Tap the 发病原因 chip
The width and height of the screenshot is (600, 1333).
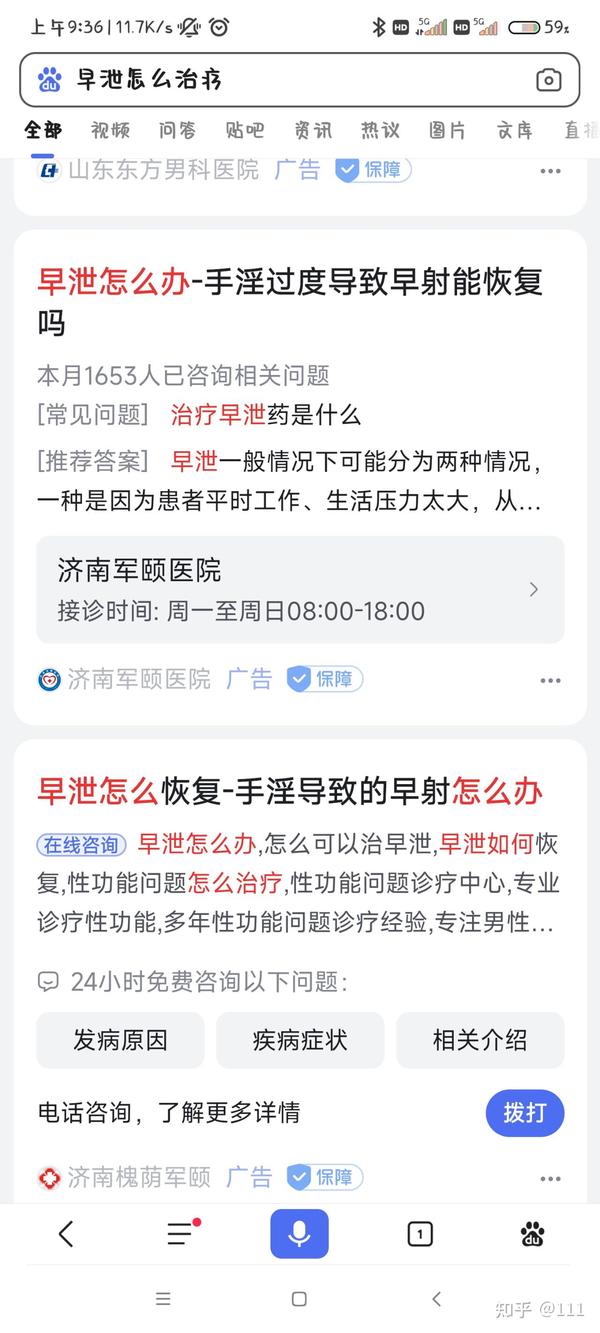[120, 1040]
